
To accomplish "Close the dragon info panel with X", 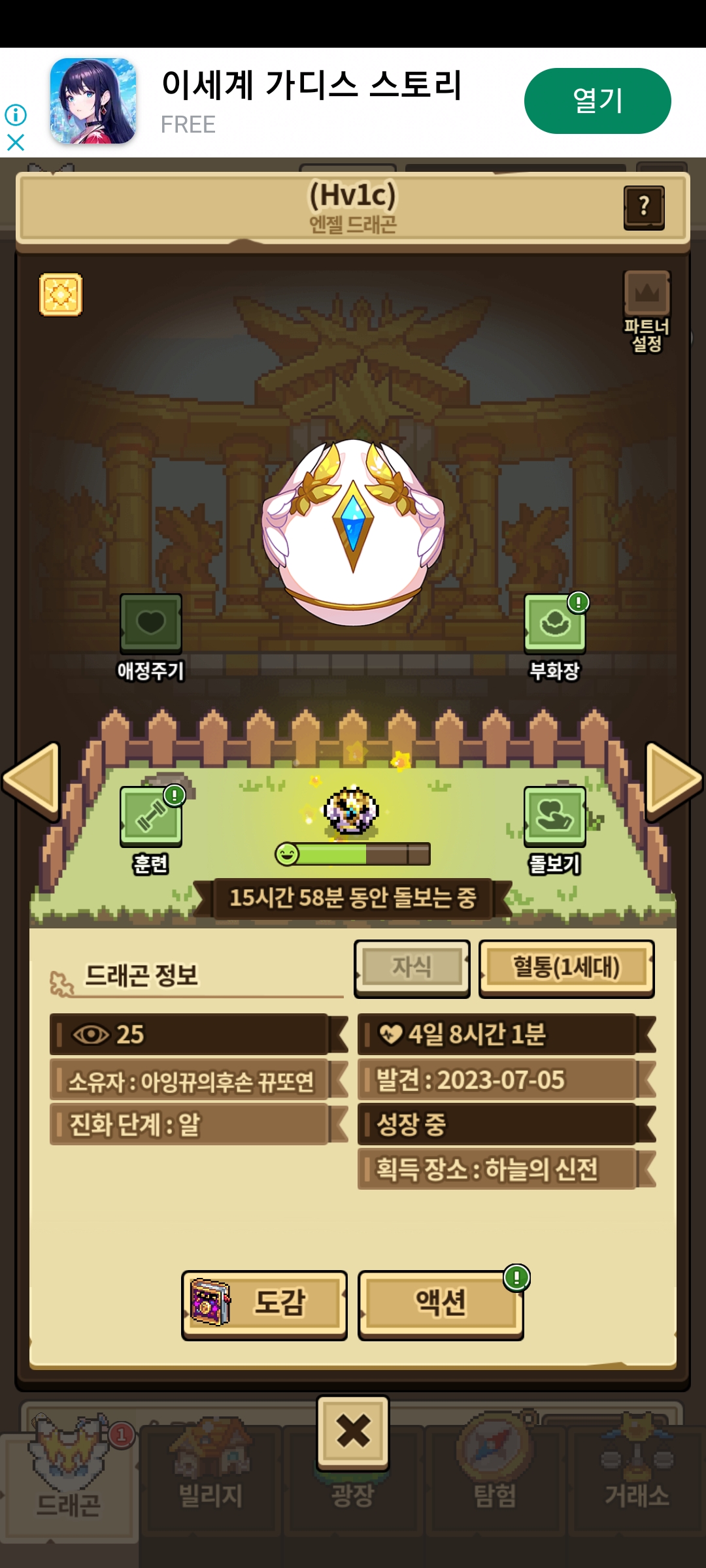I will (x=353, y=1432).
